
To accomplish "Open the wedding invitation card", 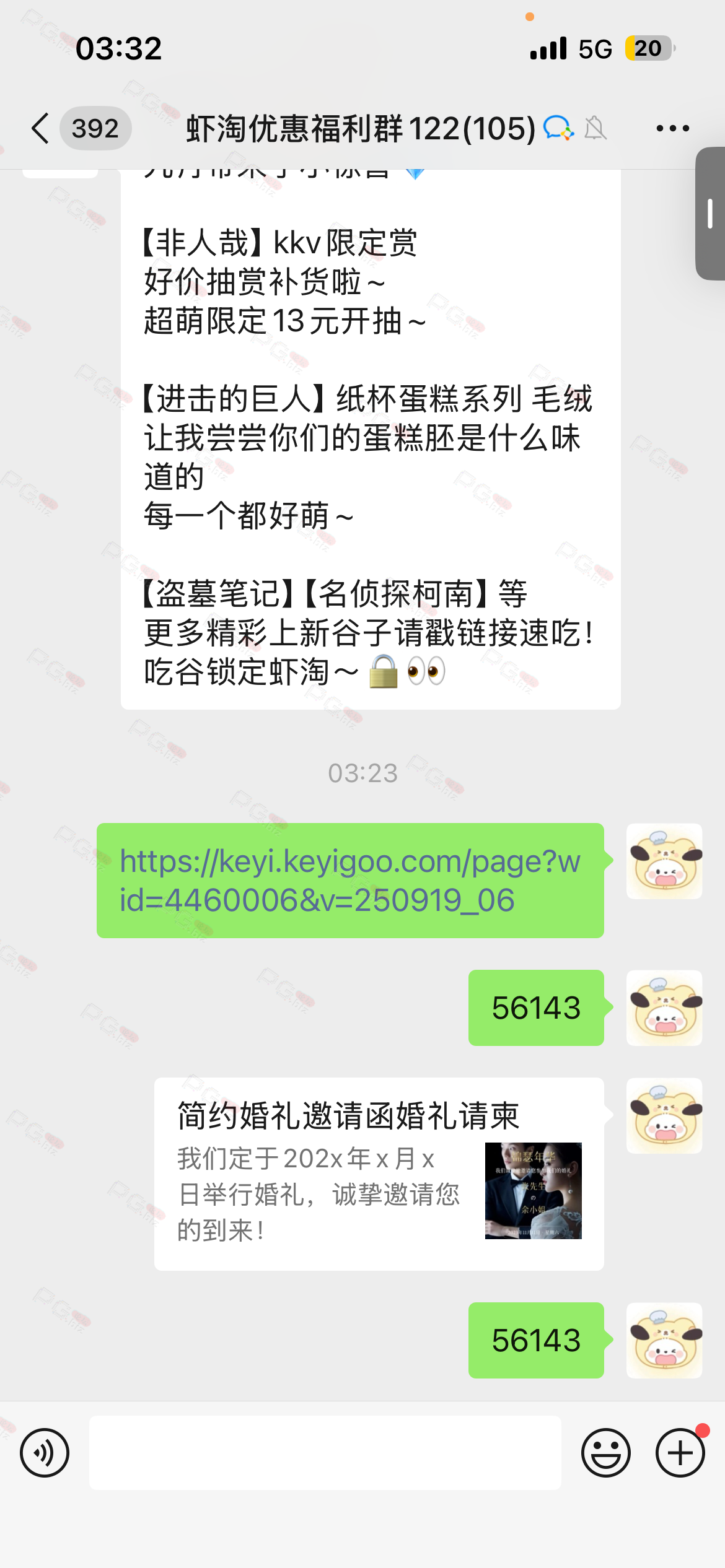I will [379, 1174].
